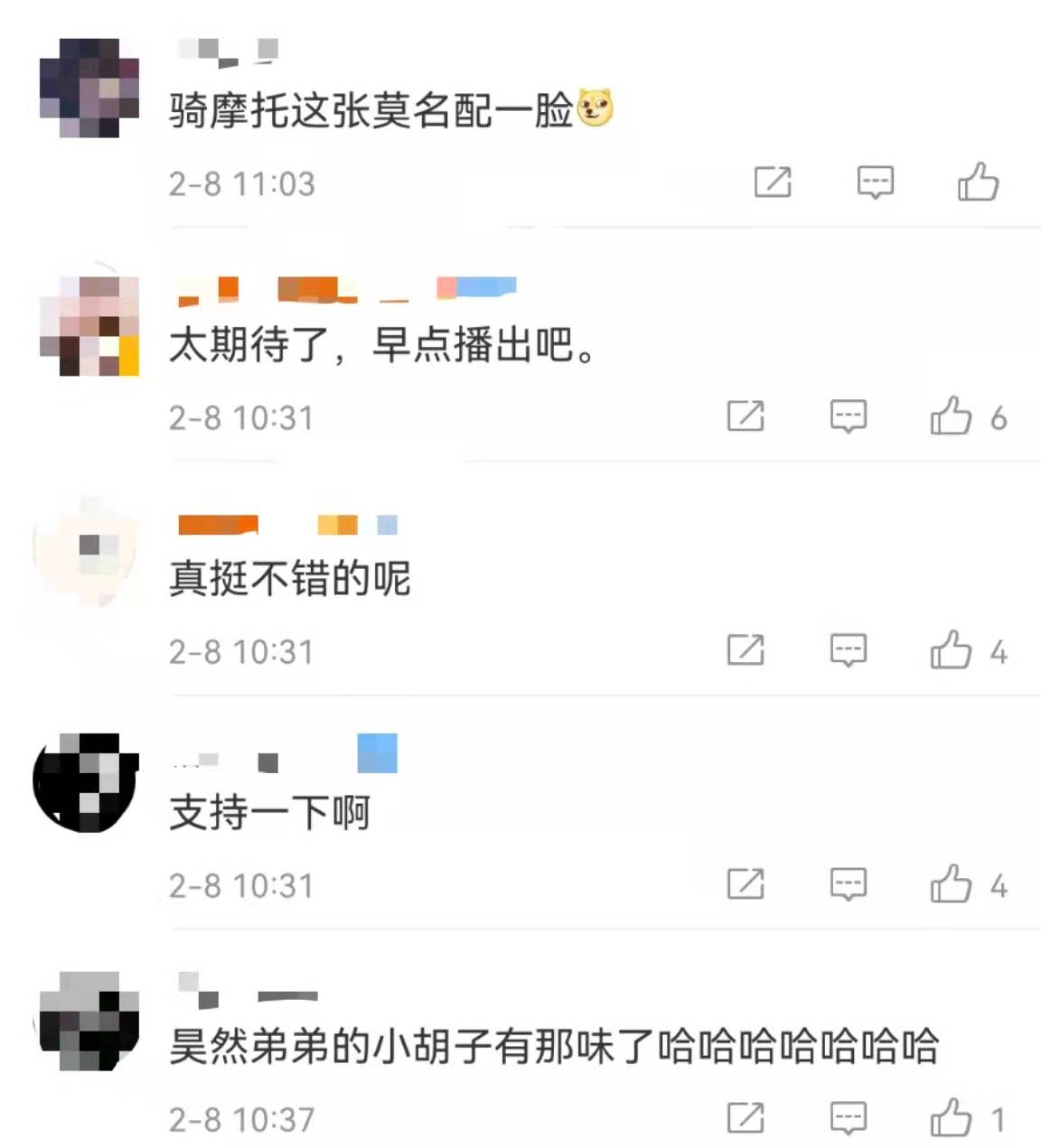Like the comment 支持一下啊
1041x1148 pixels.
coord(951,884)
